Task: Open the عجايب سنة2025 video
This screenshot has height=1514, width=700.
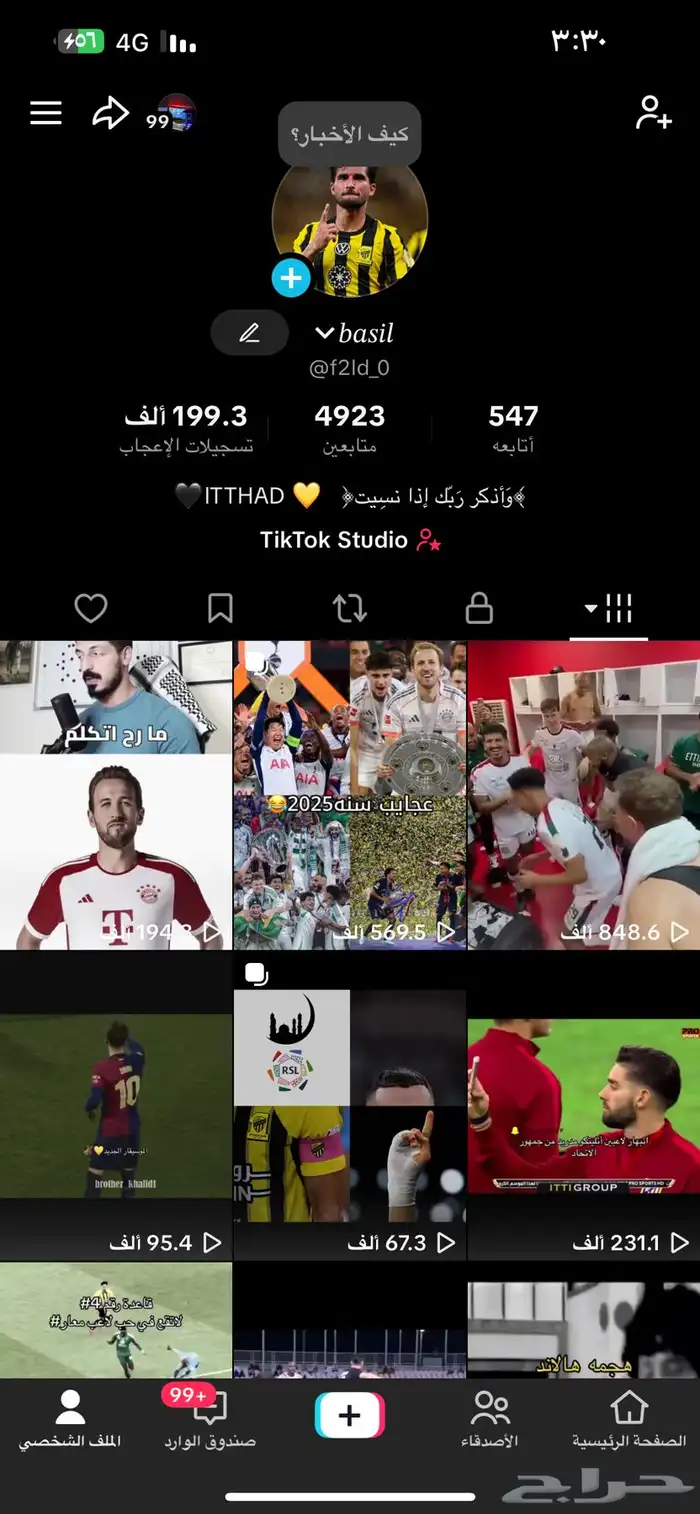Action: pos(350,795)
